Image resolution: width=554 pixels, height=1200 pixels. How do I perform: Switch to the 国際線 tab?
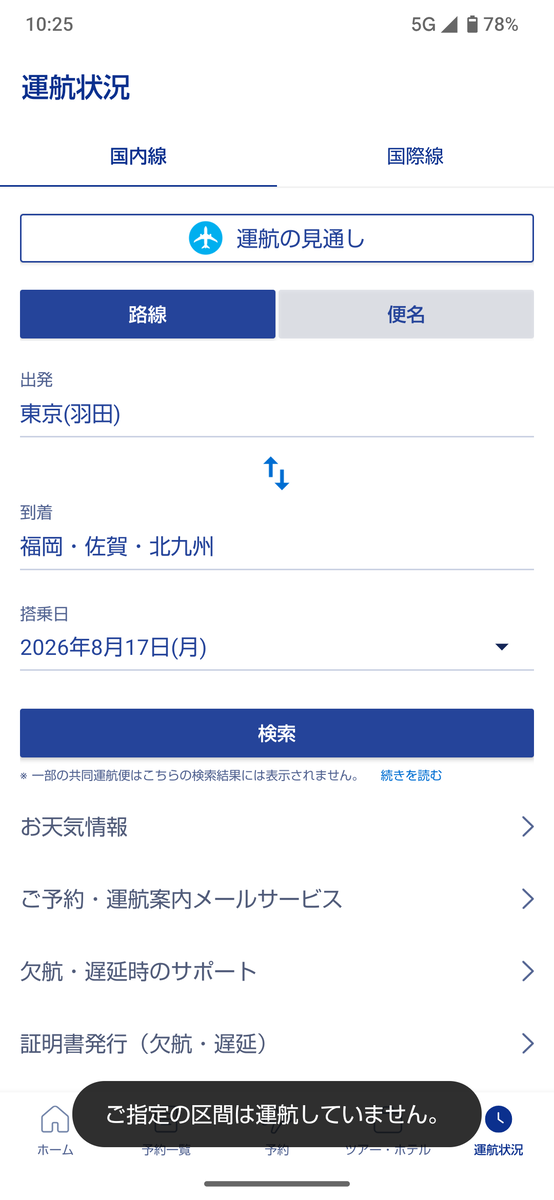[x=415, y=156]
